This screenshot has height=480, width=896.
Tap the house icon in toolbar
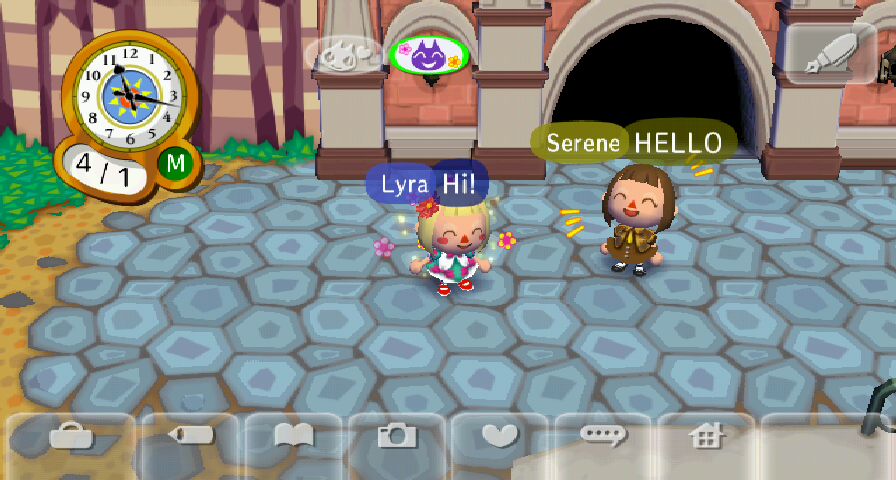(x=707, y=436)
